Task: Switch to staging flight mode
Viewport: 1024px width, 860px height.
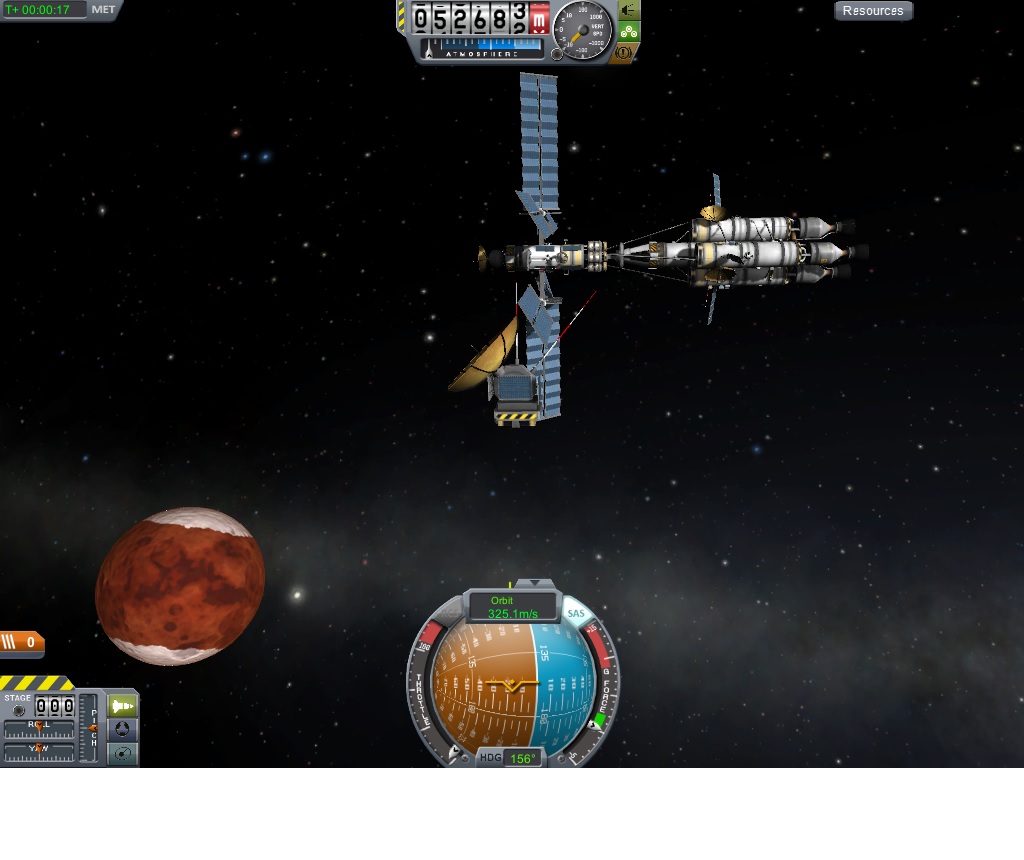Action: tap(122, 706)
